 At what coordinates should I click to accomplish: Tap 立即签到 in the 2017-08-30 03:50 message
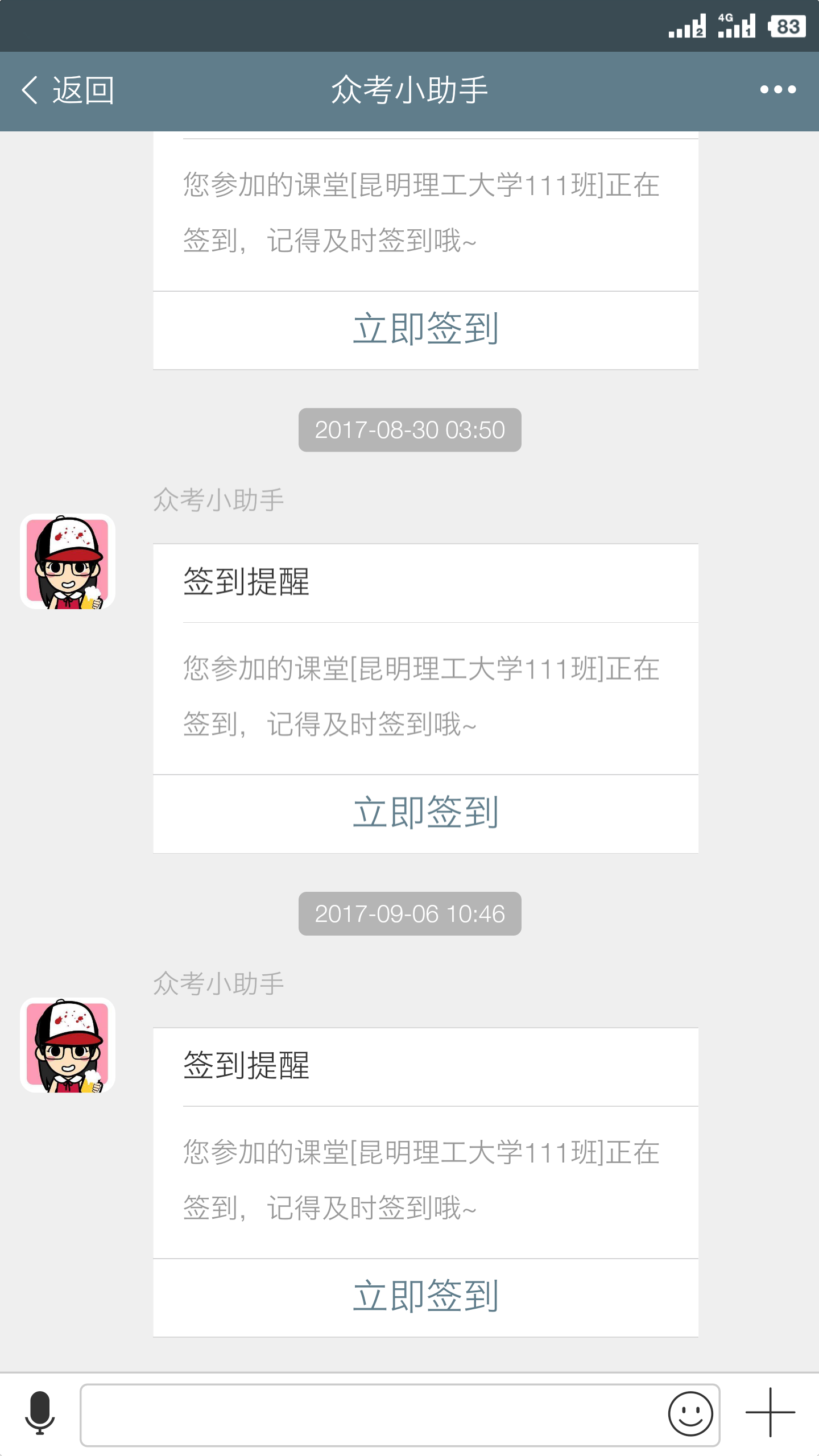click(425, 813)
